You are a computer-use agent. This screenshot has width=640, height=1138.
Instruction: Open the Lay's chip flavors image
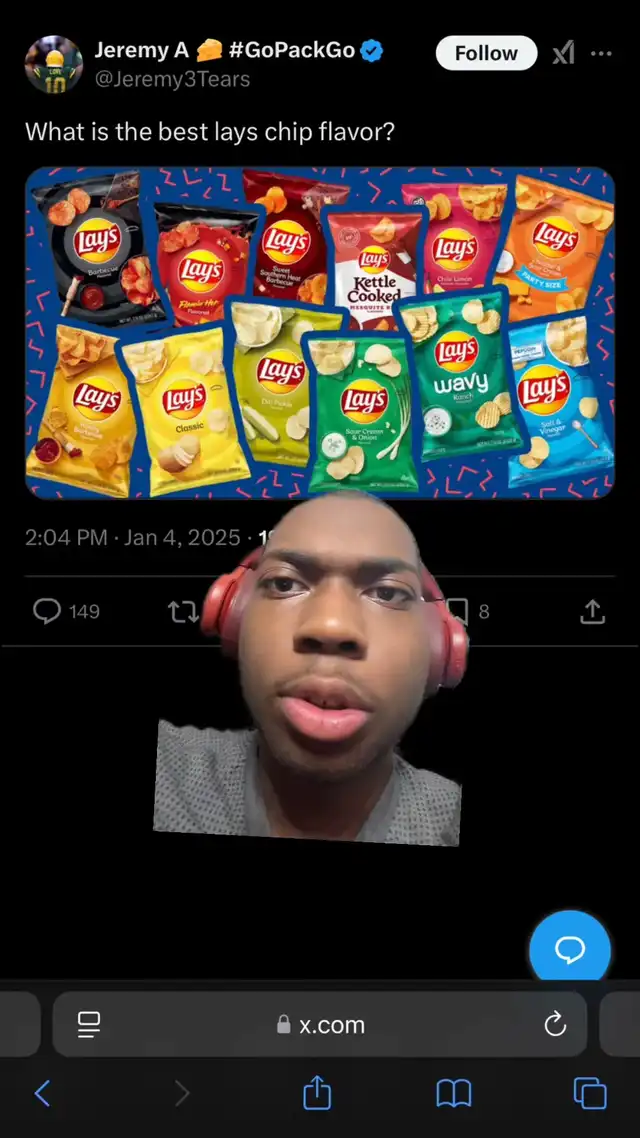coord(320,333)
